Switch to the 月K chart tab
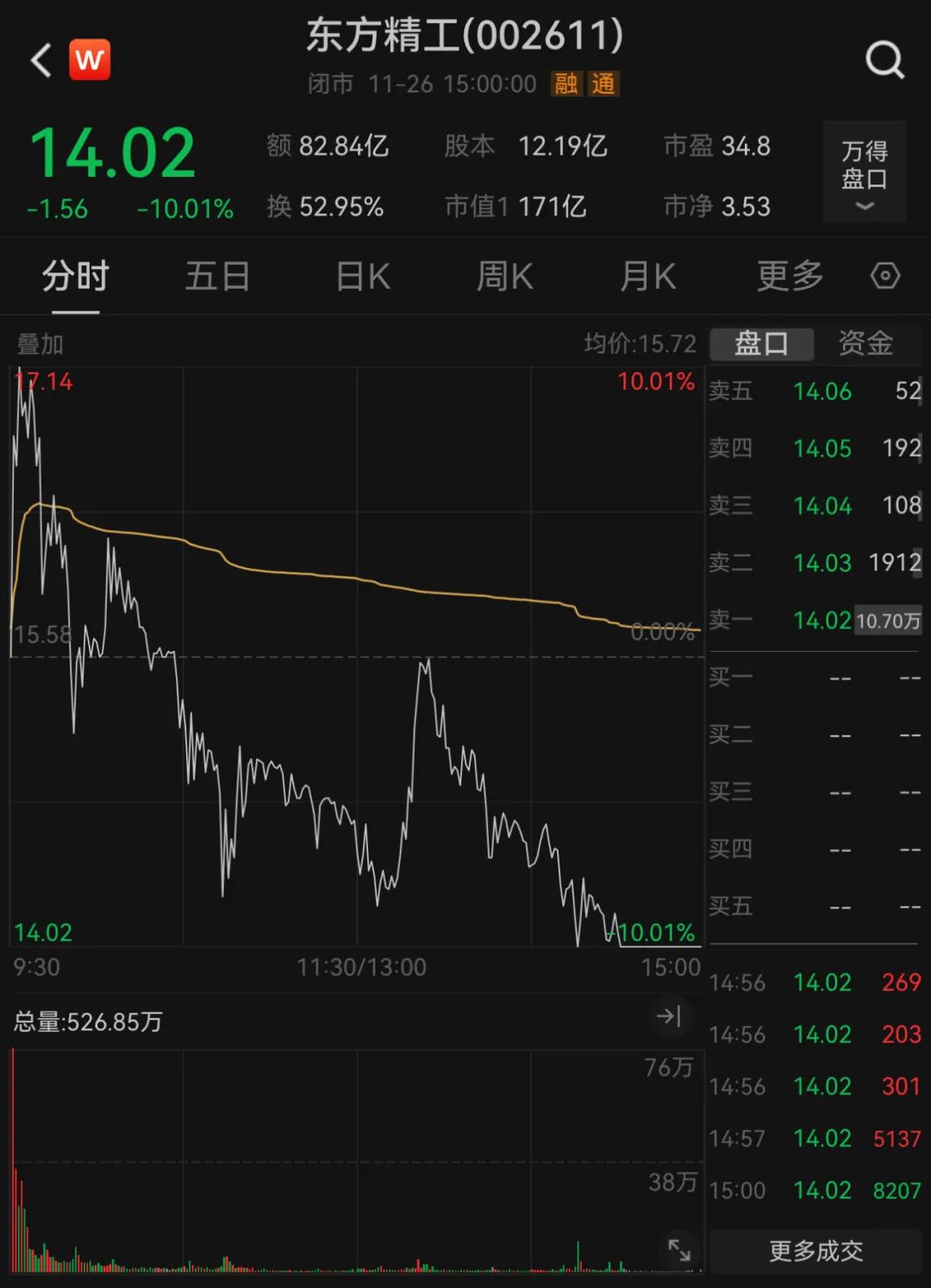This screenshot has width=931, height=1288. 647,277
